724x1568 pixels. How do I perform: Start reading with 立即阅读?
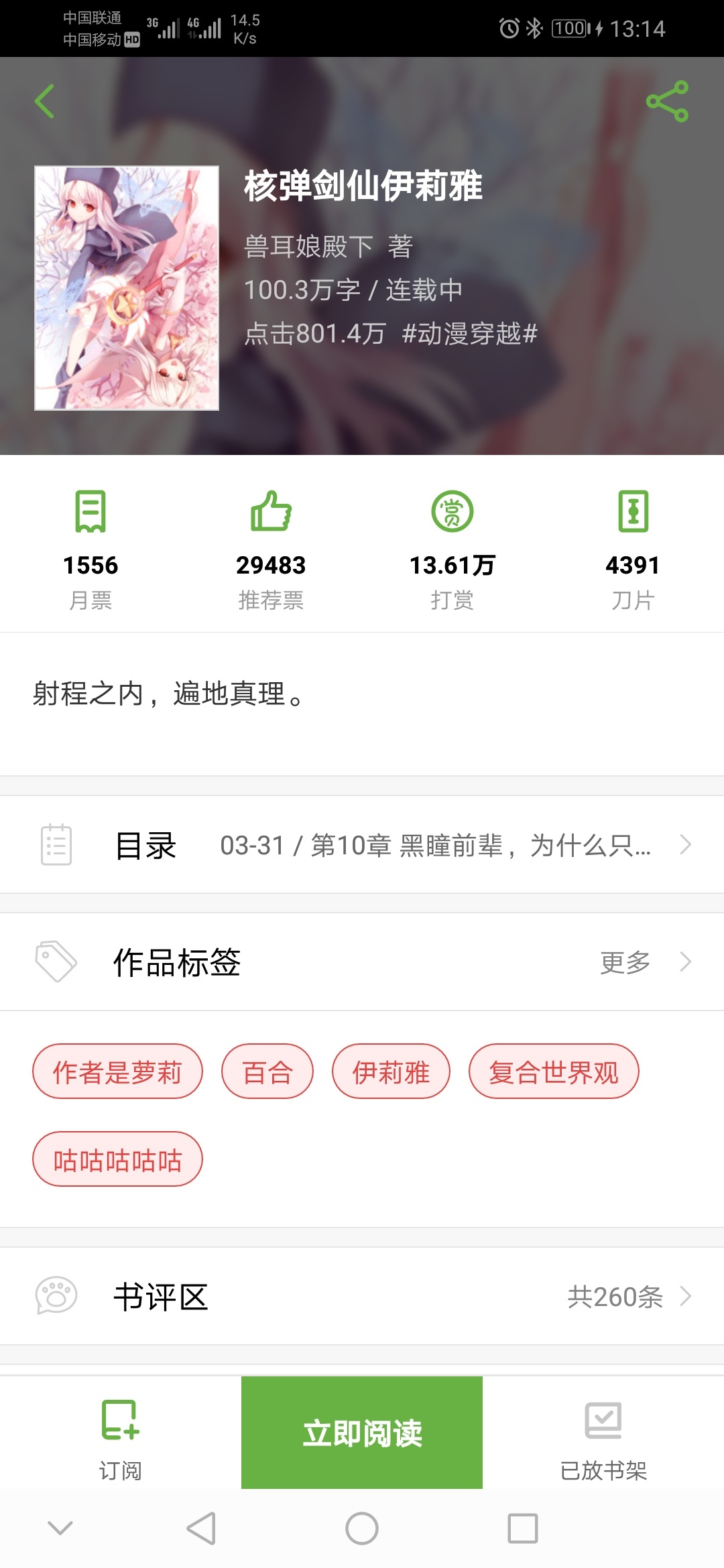[x=362, y=1433]
